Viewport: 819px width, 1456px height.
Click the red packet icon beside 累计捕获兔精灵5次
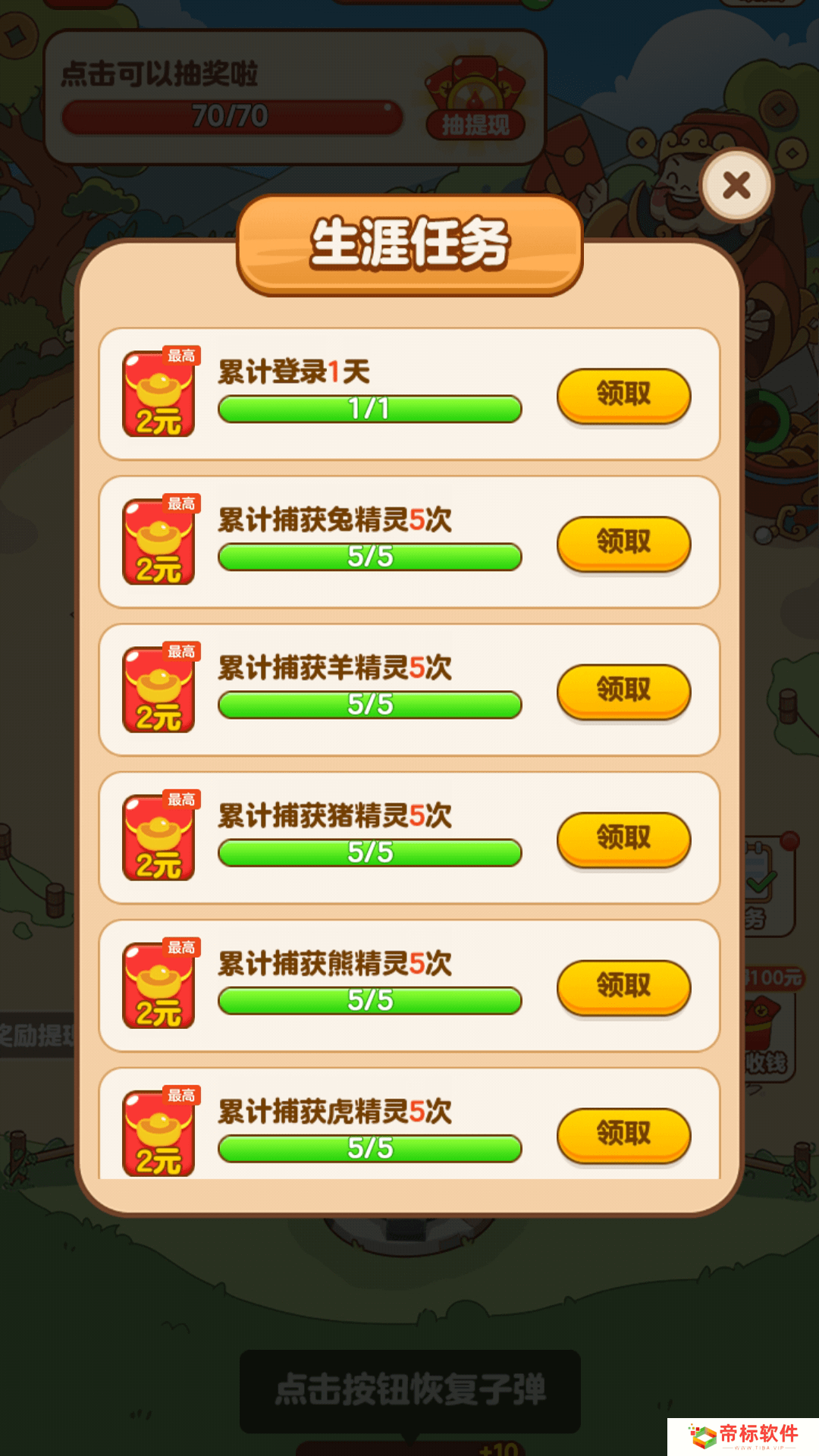(x=159, y=541)
